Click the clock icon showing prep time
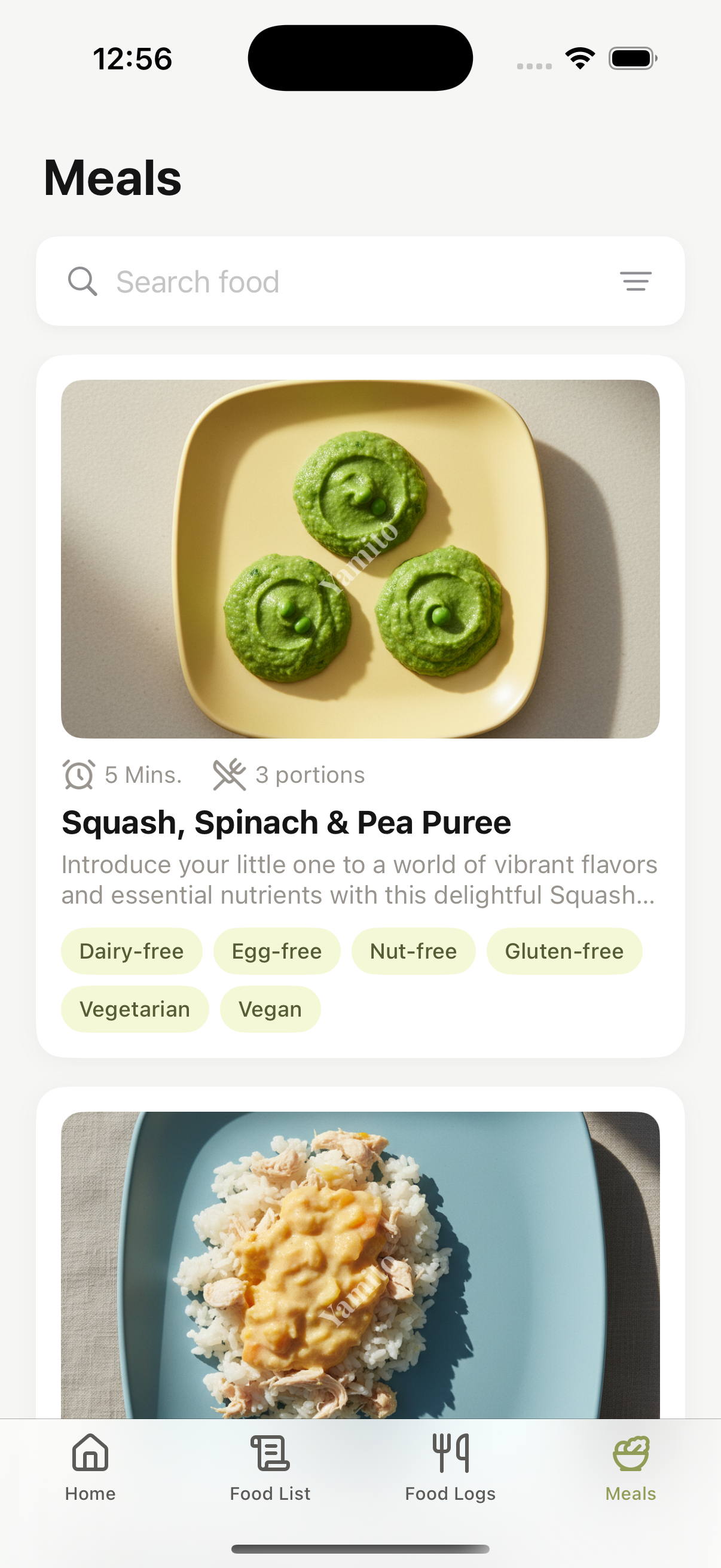The image size is (721, 1568). coord(78,774)
